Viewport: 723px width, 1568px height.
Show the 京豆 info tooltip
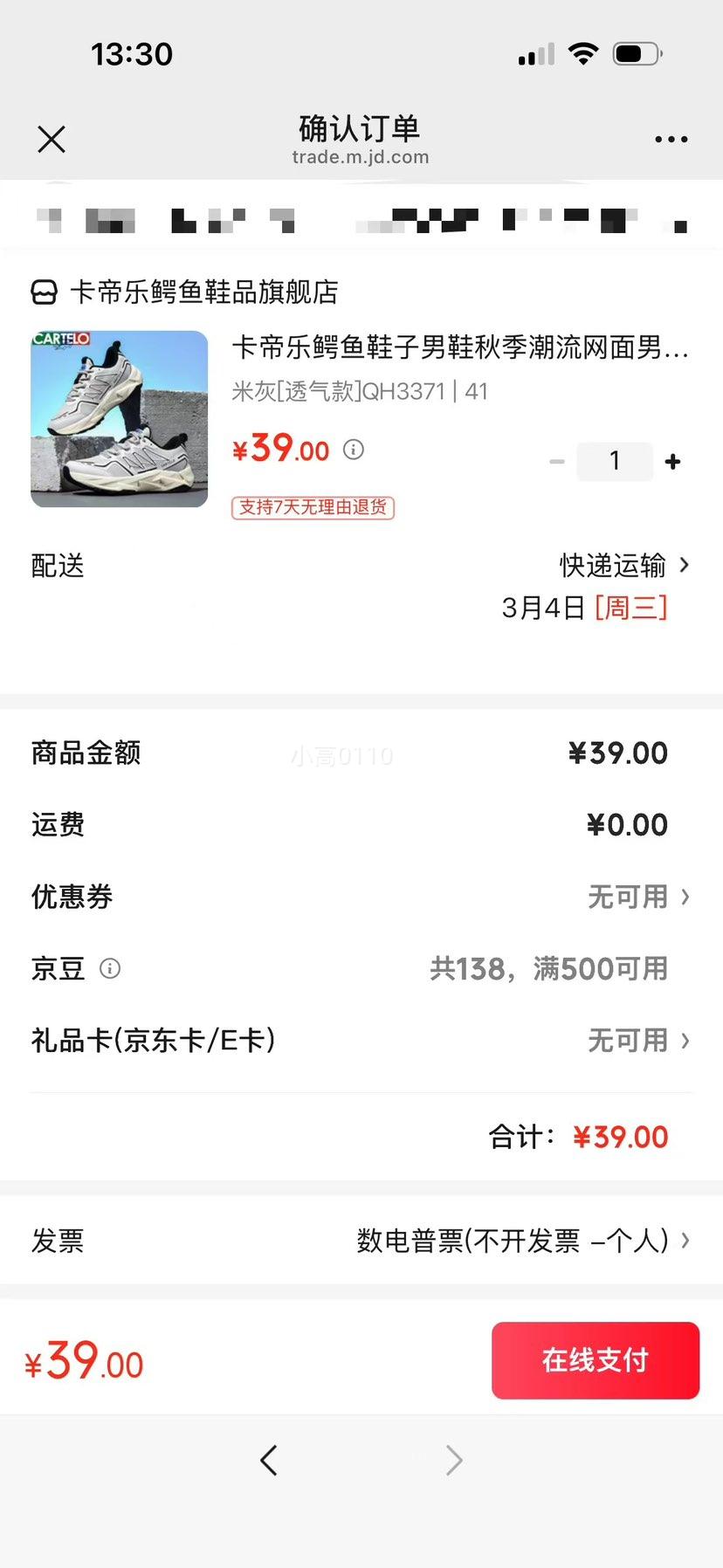point(110,968)
